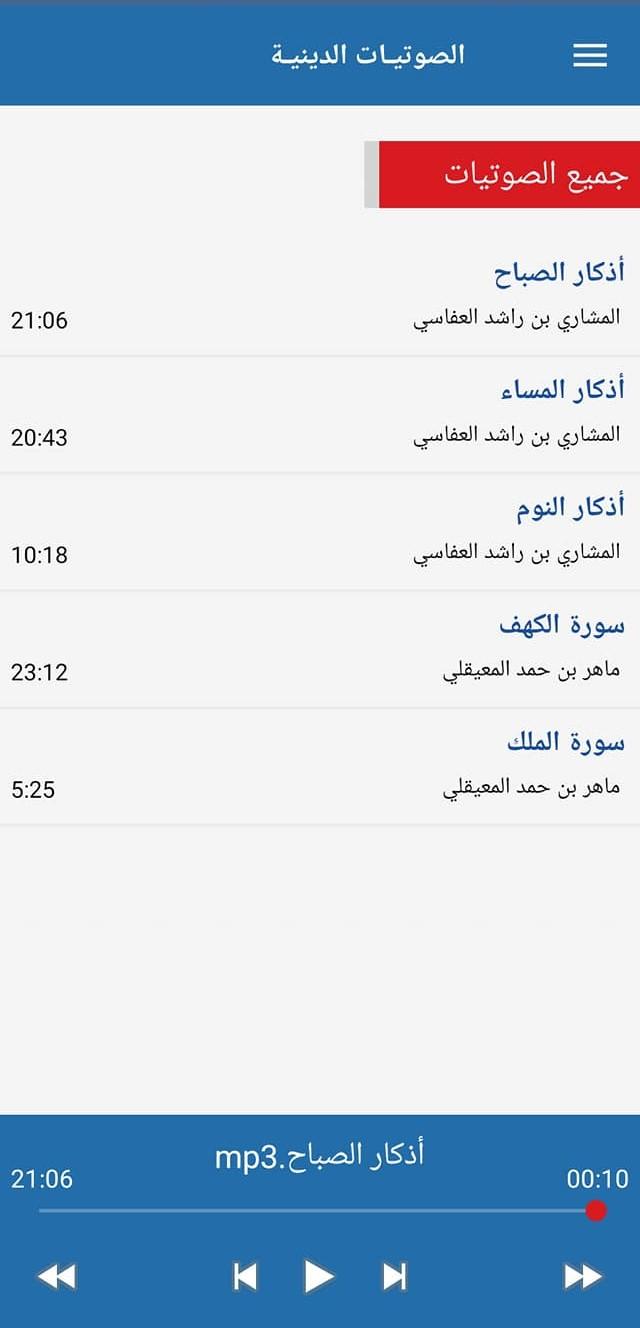Tap the playback progress seek bar
Screen dimensions: 640x1328
click(320, 1211)
